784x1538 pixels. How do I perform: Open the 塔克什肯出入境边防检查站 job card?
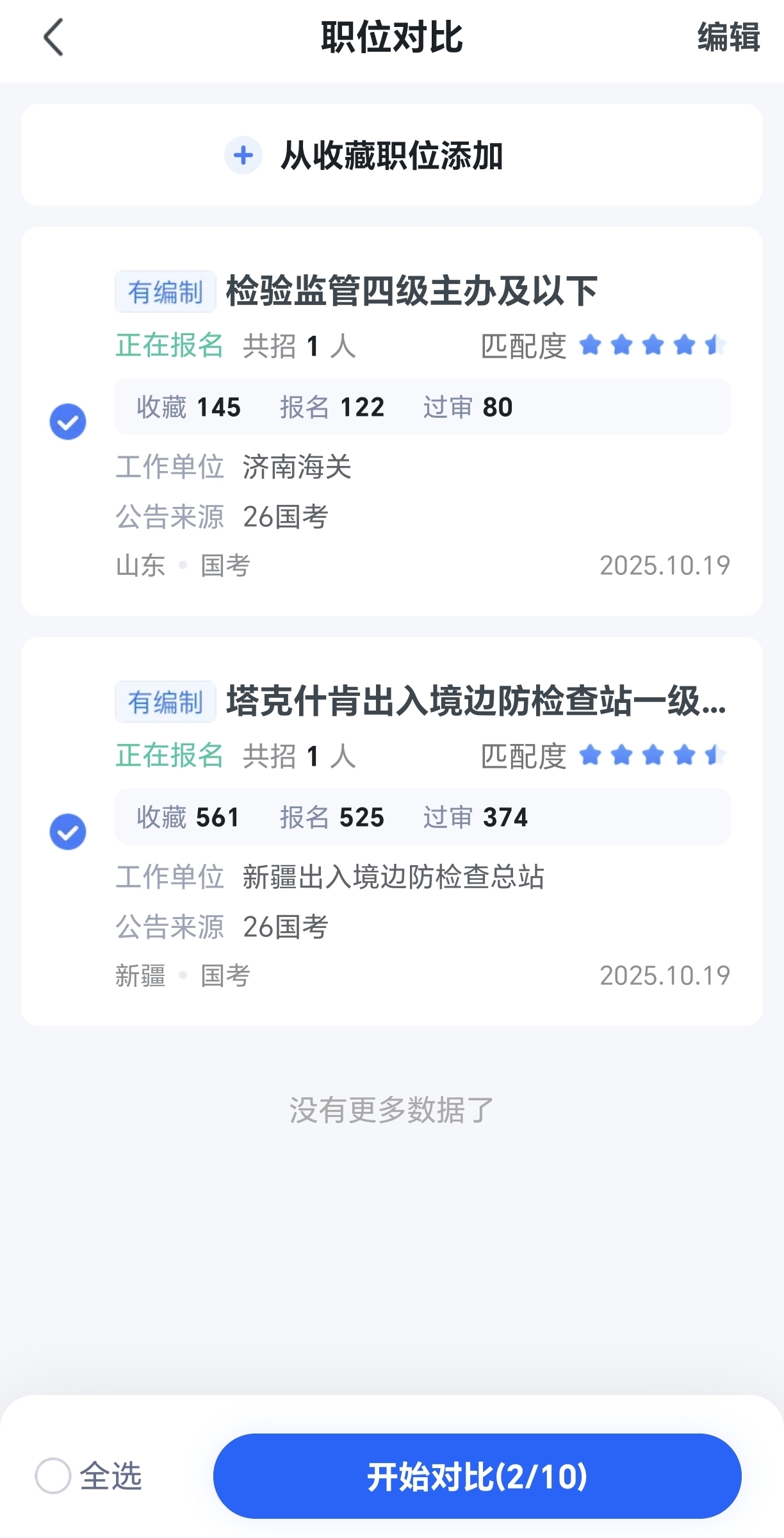click(x=475, y=702)
